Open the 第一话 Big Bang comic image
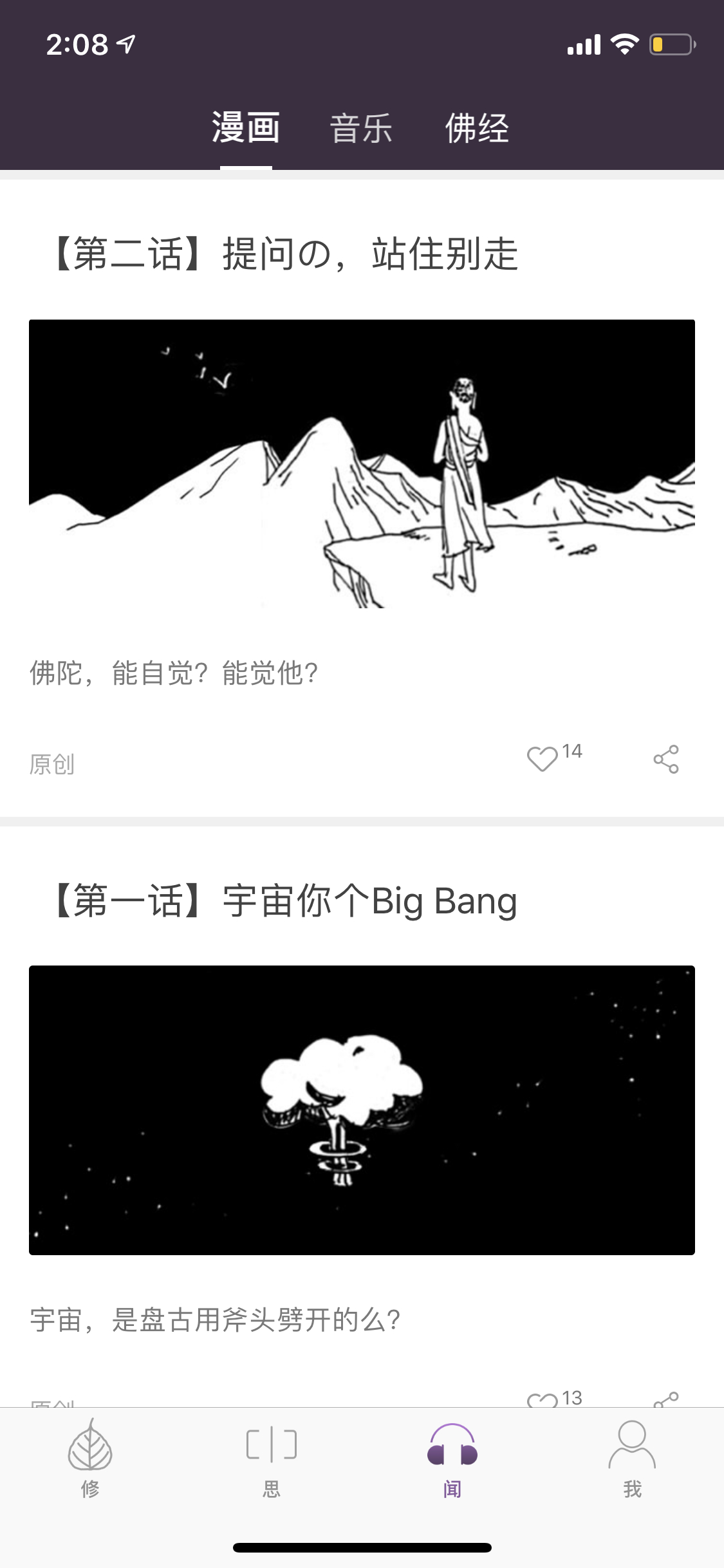 (362, 1110)
